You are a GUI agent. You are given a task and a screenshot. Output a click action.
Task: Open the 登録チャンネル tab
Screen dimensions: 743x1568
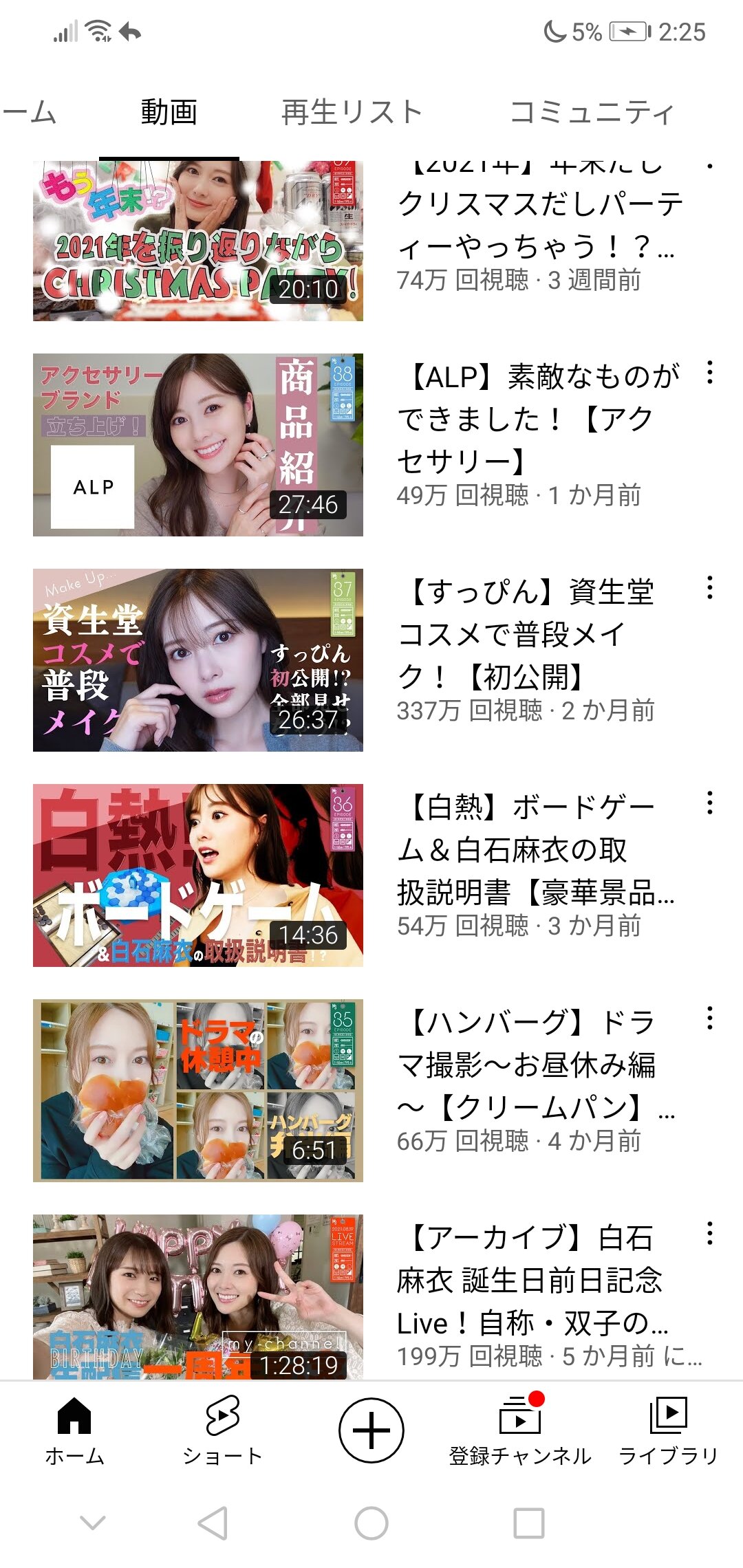click(x=520, y=1430)
